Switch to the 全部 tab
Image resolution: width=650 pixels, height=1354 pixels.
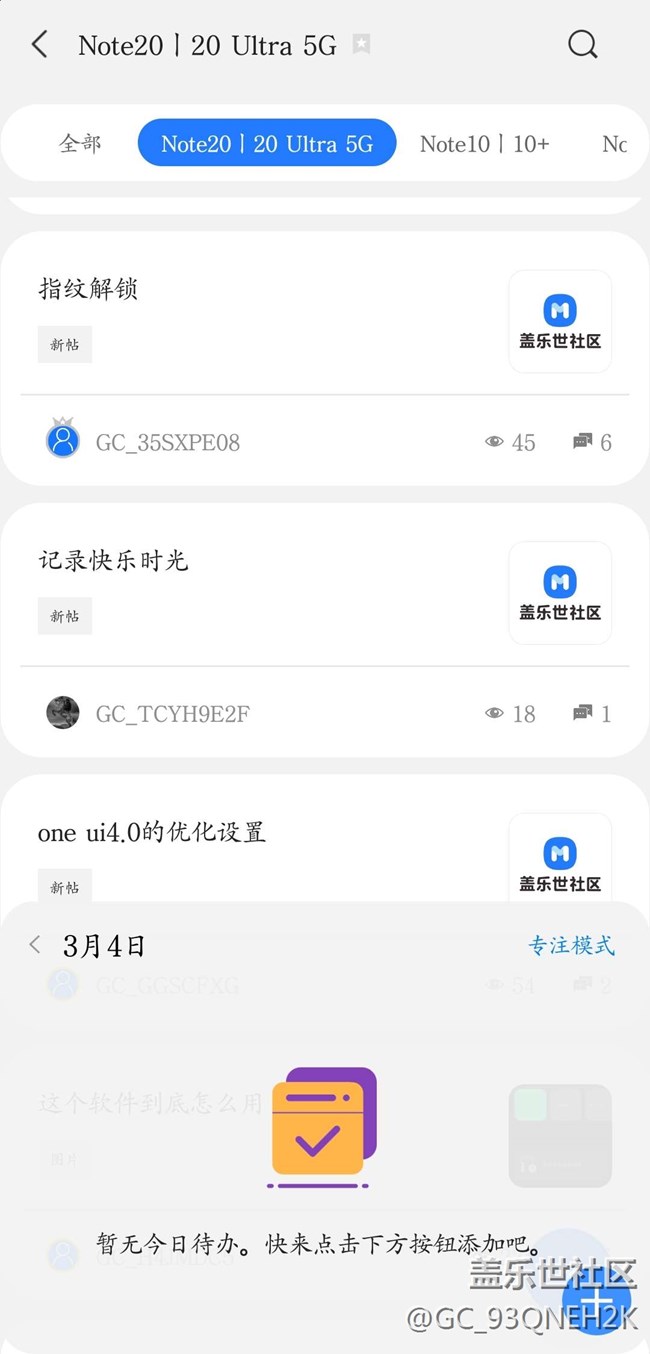[x=80, y=144]
